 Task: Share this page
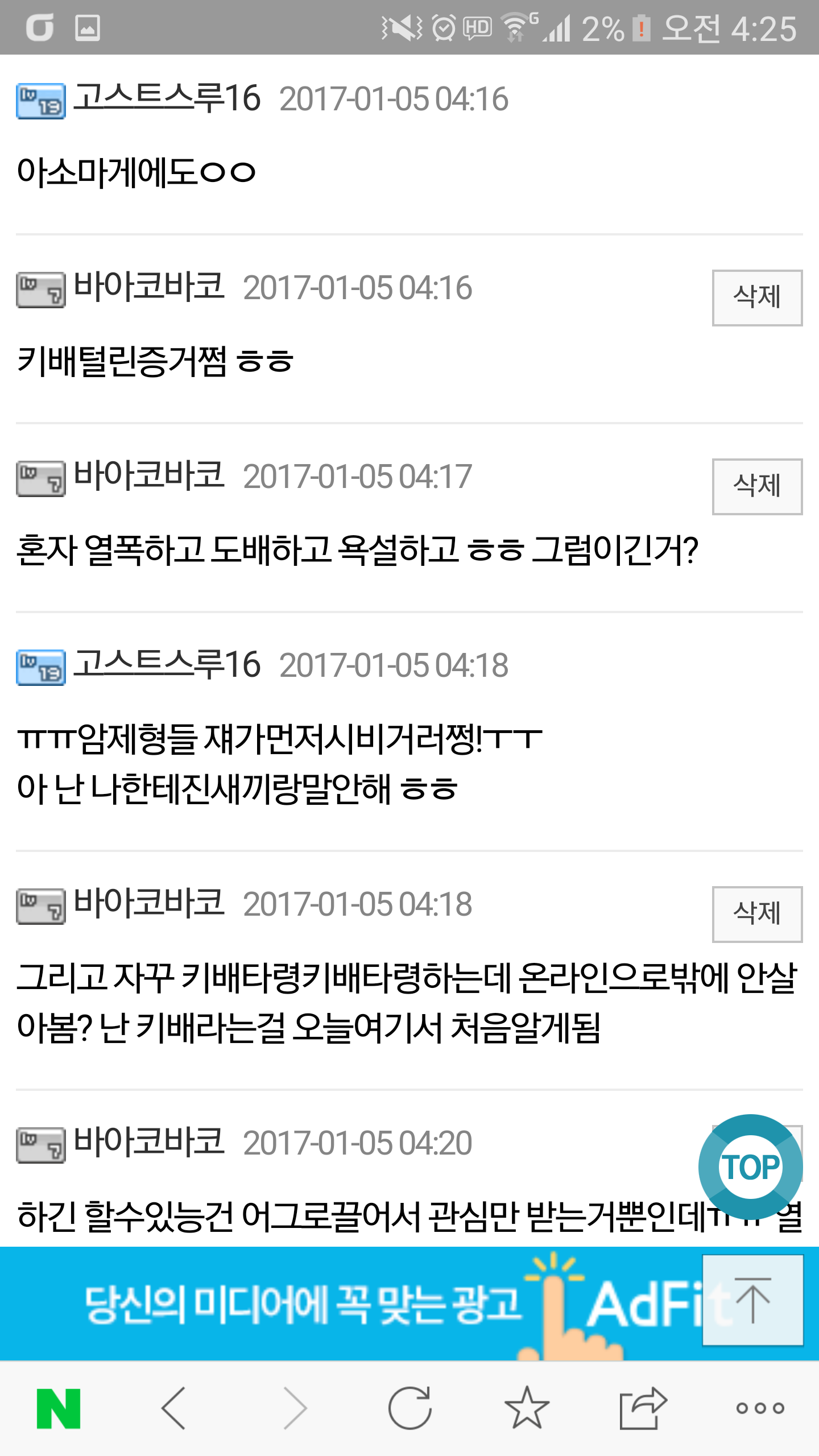(x=643, y=1408)
